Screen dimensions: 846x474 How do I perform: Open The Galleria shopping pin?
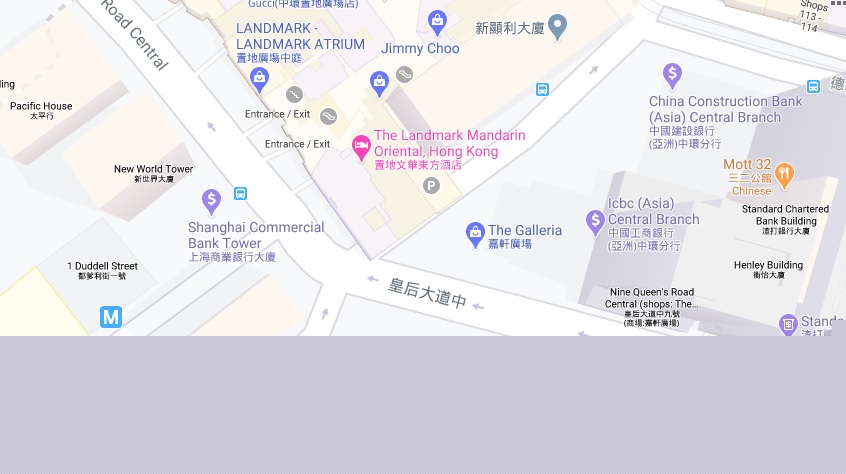click(476, 234)
